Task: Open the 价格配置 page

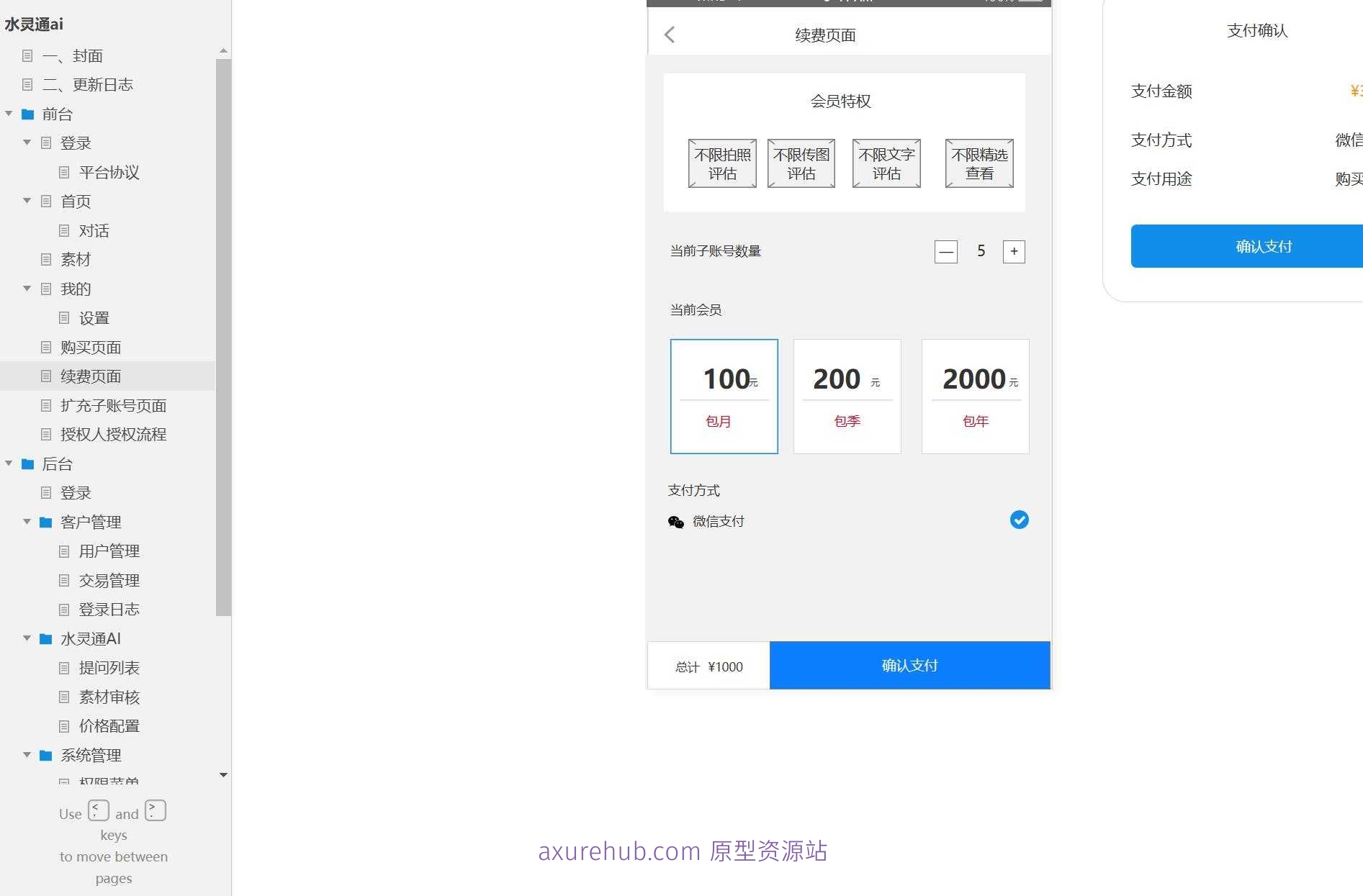Action: (109, 726)
